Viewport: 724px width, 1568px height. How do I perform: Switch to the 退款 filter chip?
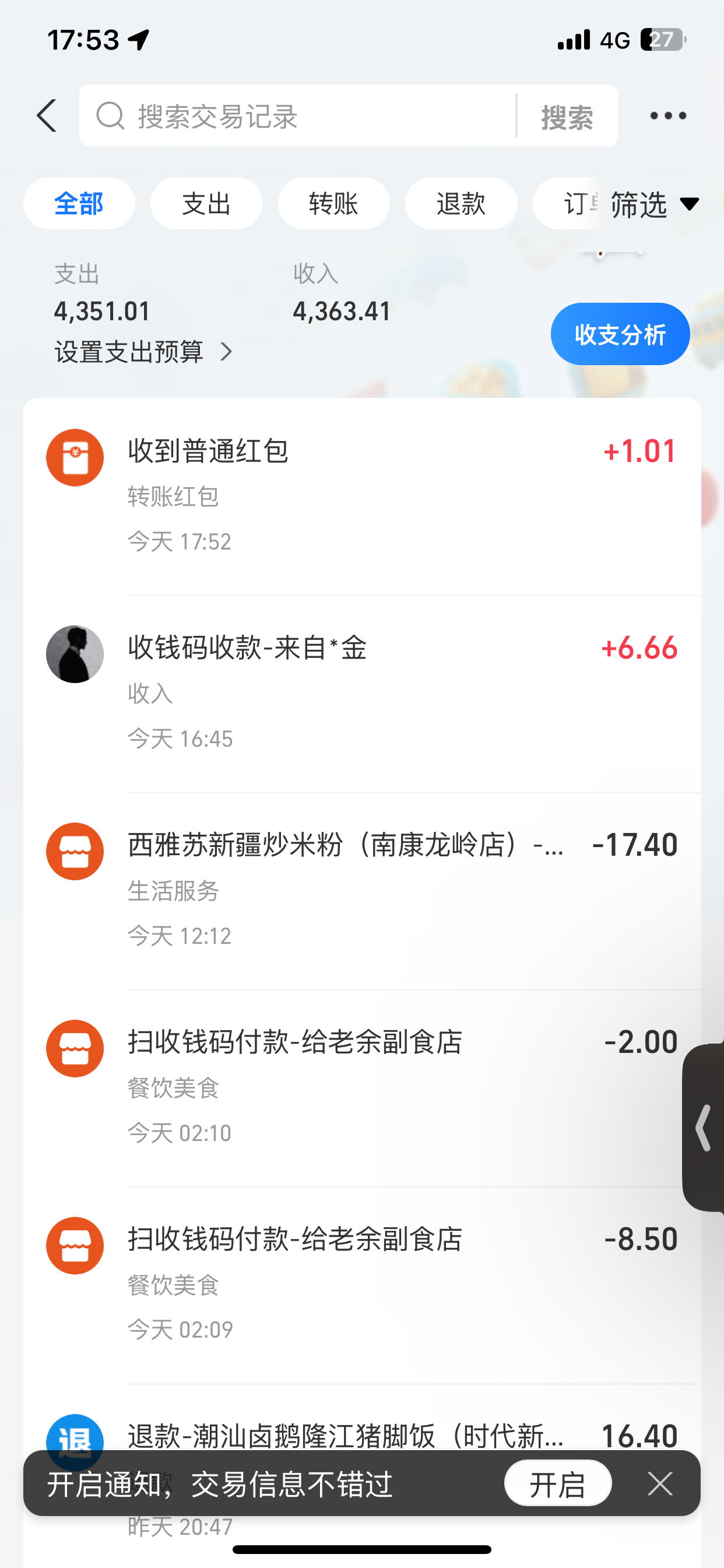(x=461, y=204)
